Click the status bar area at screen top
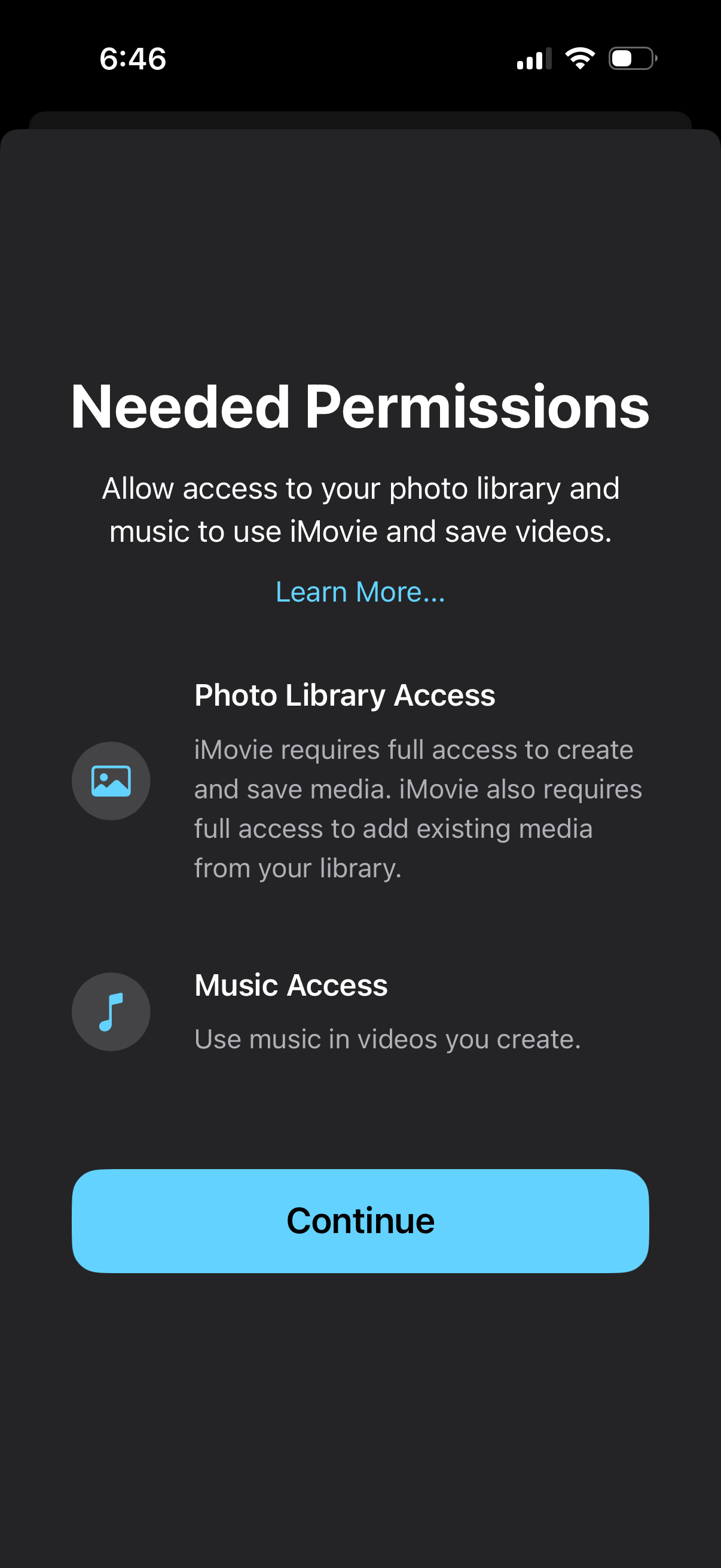 tap(360, 59)
